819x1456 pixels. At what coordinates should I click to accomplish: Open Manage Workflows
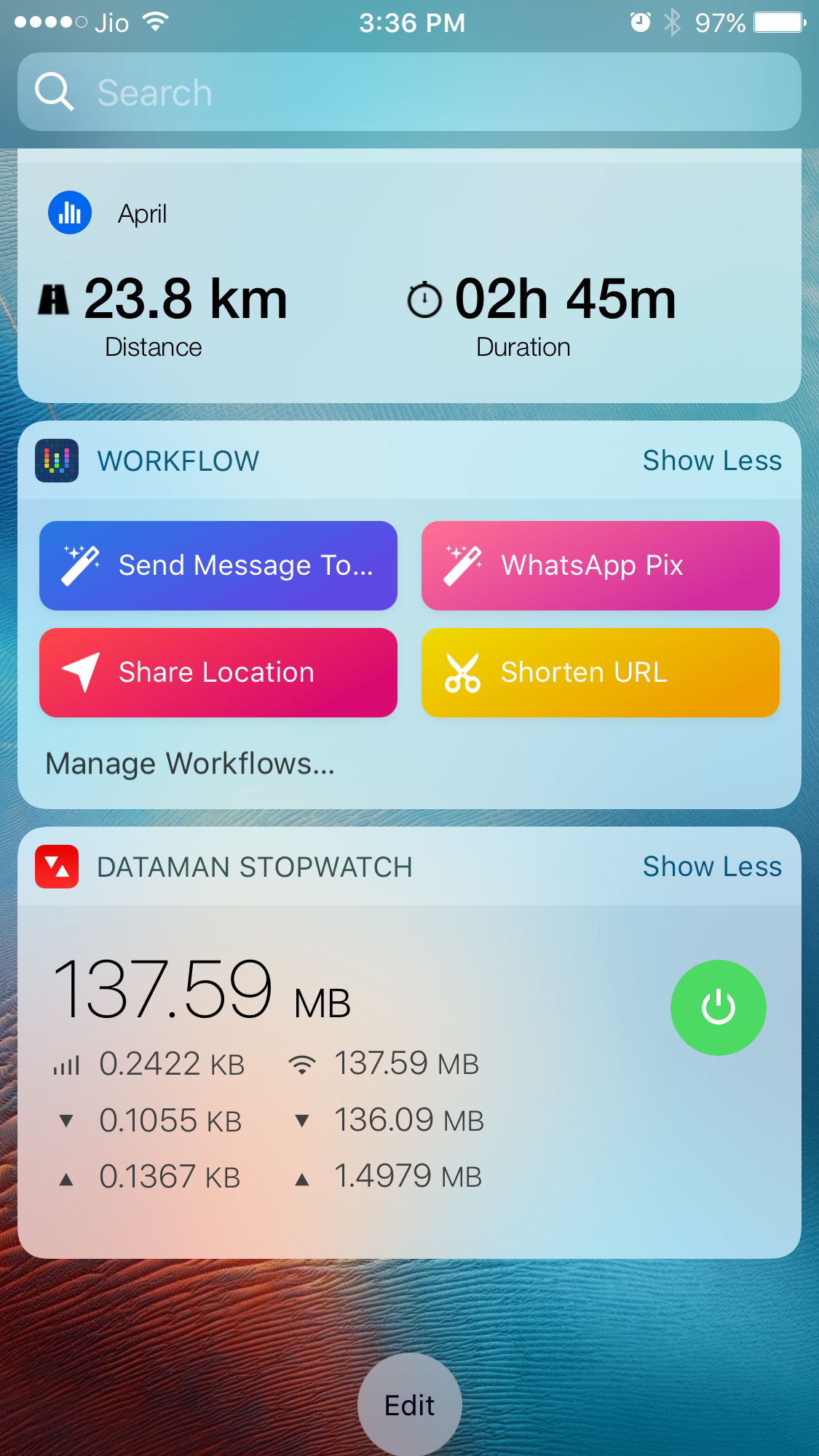pos(190,764)
